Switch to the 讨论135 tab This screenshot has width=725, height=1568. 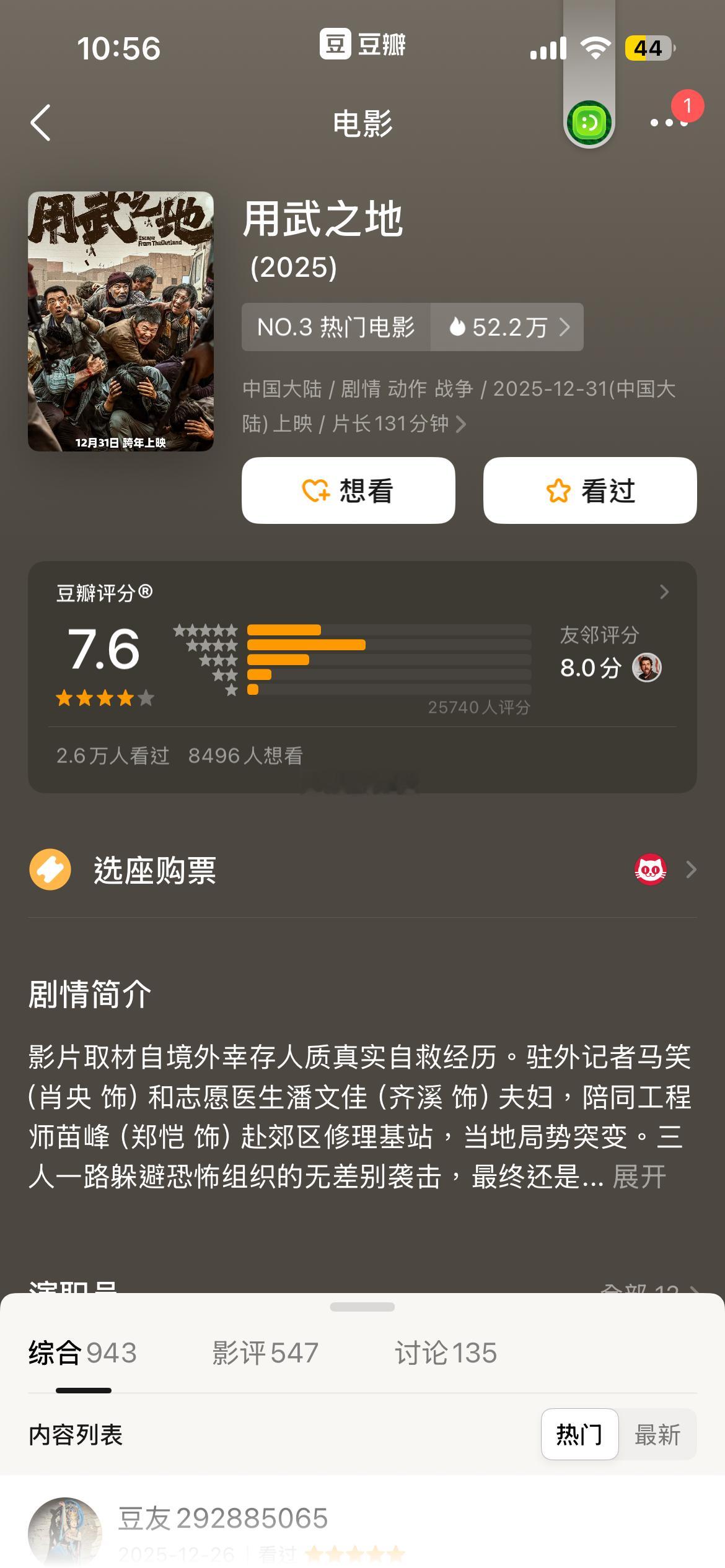pyautogui.click(x=445, y=1353)
